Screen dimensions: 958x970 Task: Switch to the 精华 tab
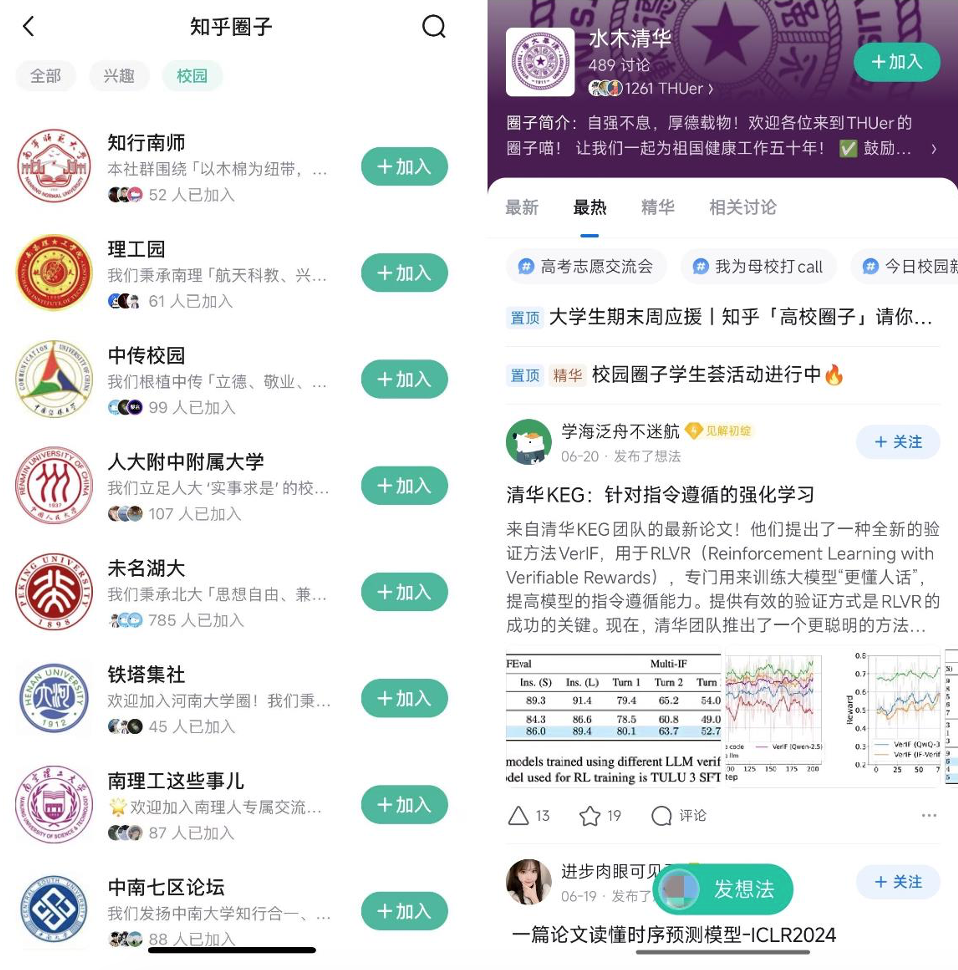pyautogui.click(x=657, y=208)
